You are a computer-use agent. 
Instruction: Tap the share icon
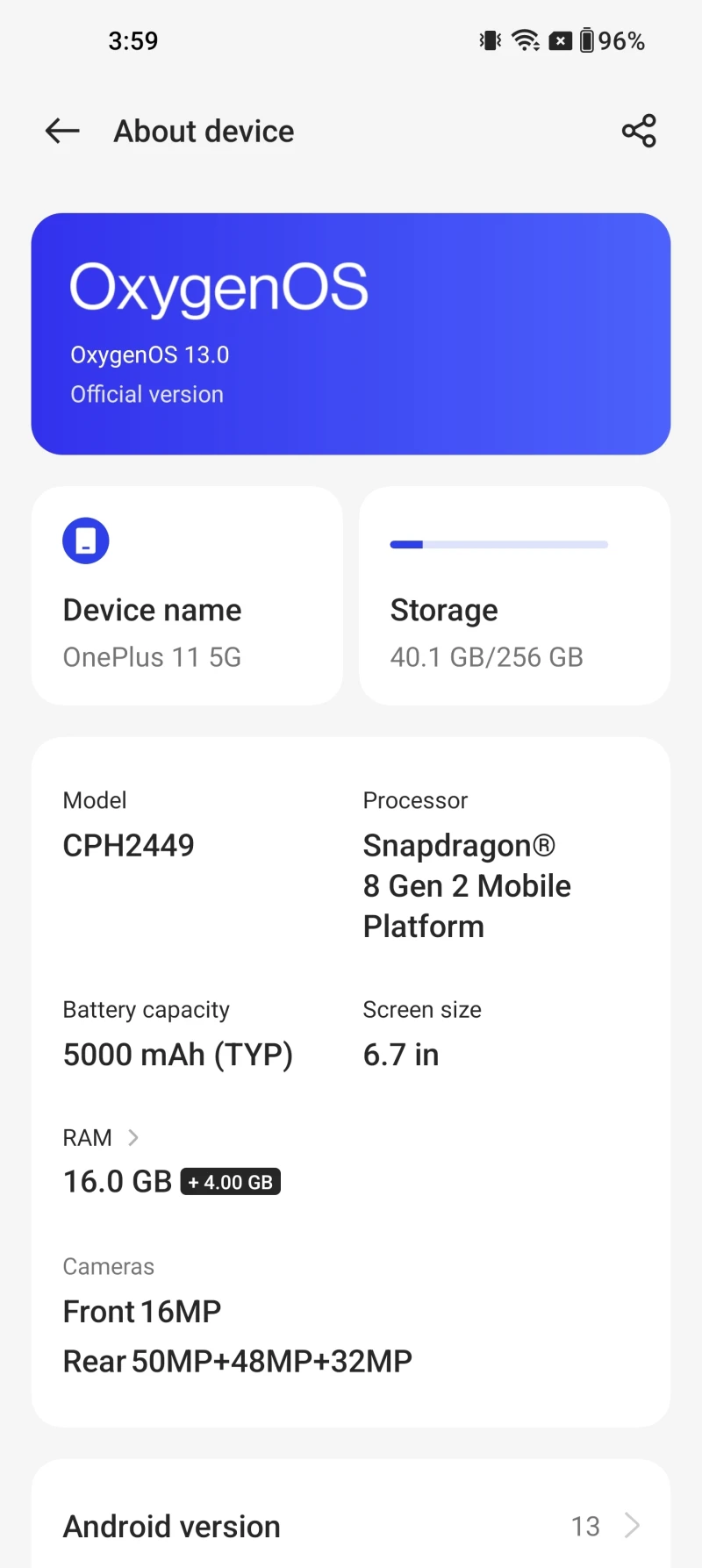point(639,131)
